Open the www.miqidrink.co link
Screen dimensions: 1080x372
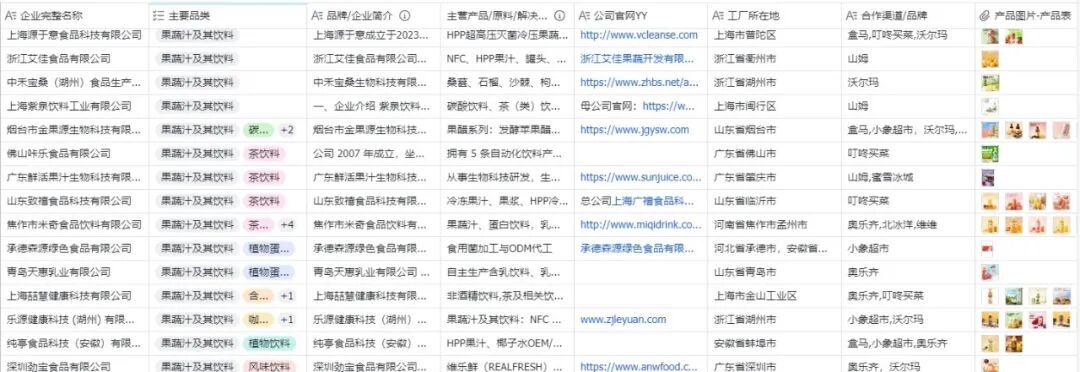(x=641, y=225)
